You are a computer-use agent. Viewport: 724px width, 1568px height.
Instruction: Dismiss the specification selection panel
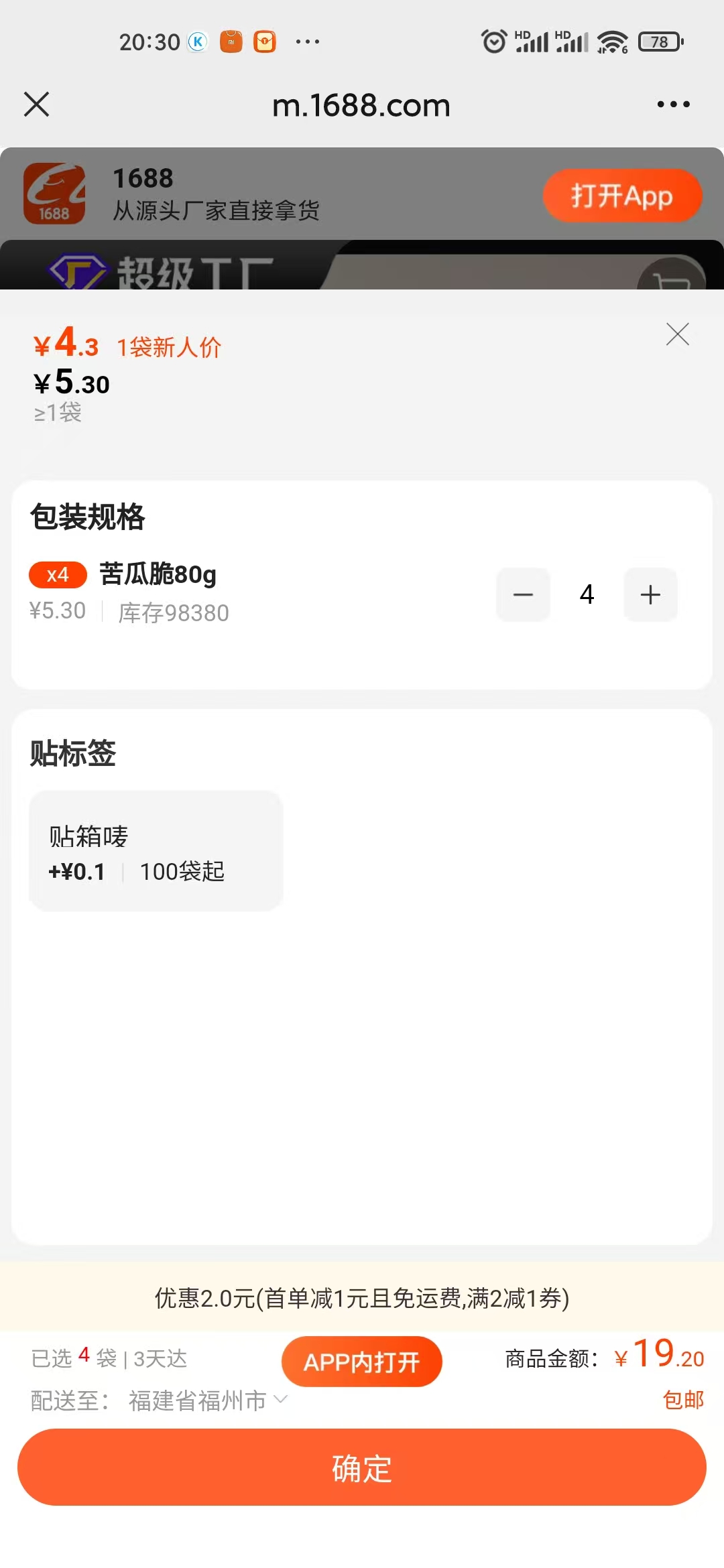677,334
